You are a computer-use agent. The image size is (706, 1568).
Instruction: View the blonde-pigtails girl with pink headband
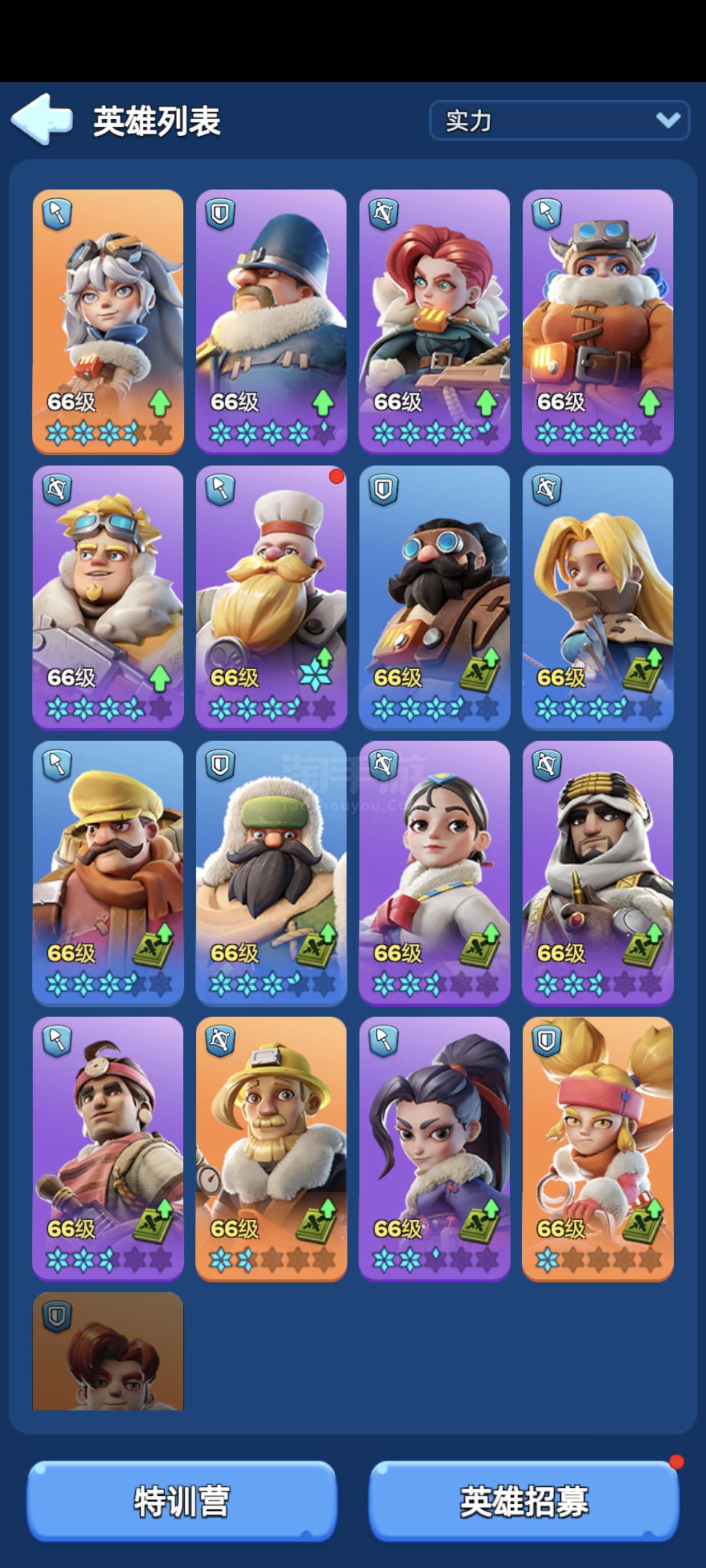(x=597, y=1149)
